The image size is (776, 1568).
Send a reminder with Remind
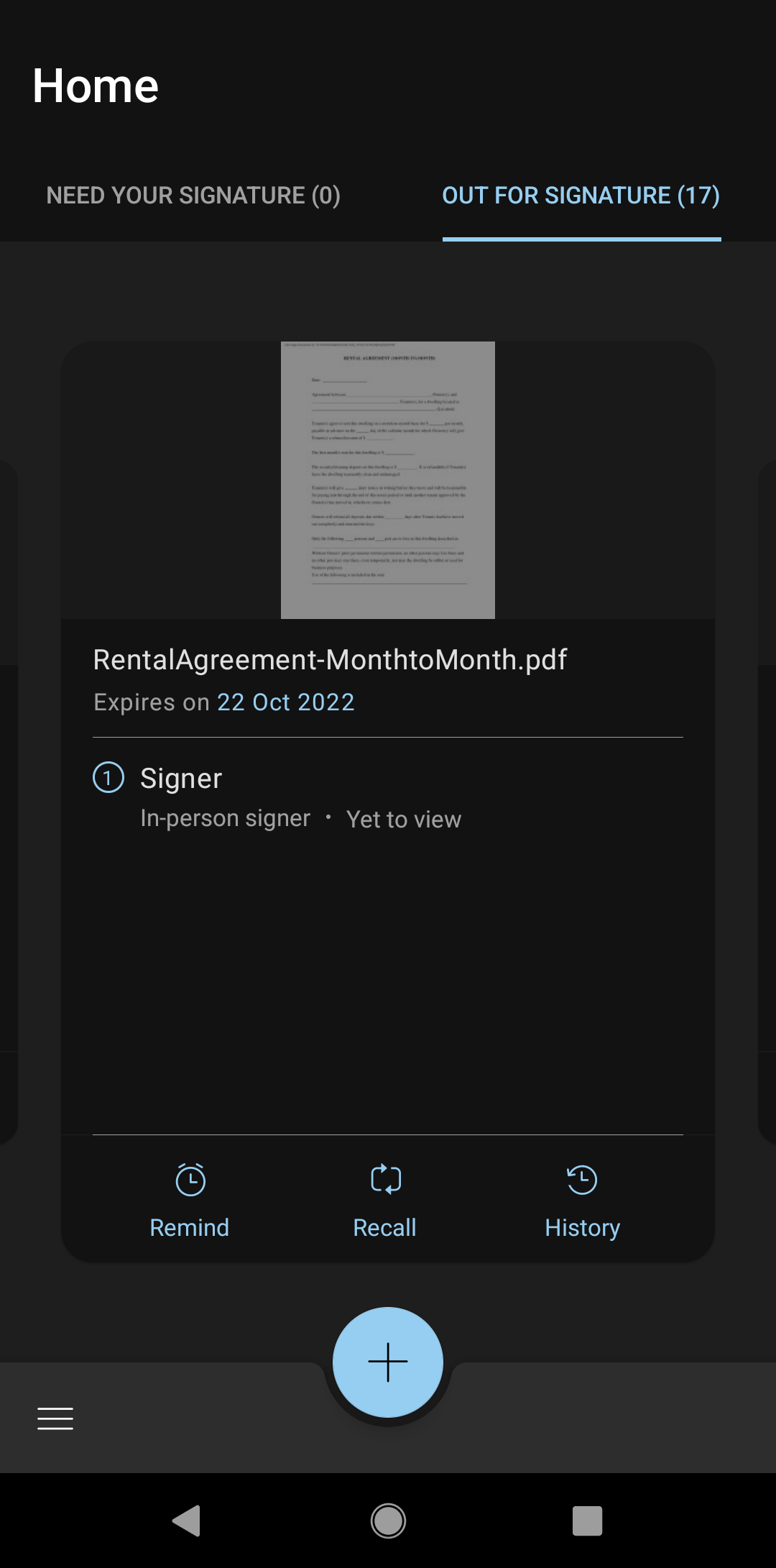(190, 1199)
